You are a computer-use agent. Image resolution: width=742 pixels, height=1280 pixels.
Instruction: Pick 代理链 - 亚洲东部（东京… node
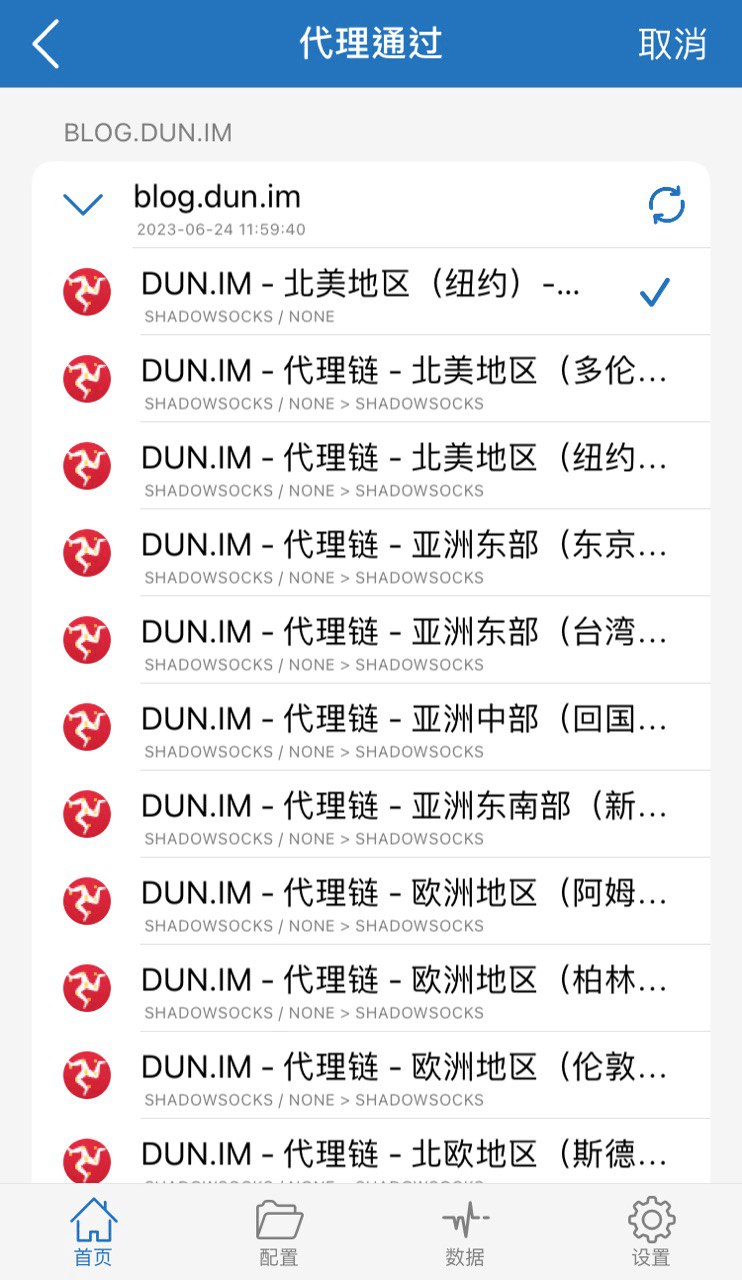404,553
